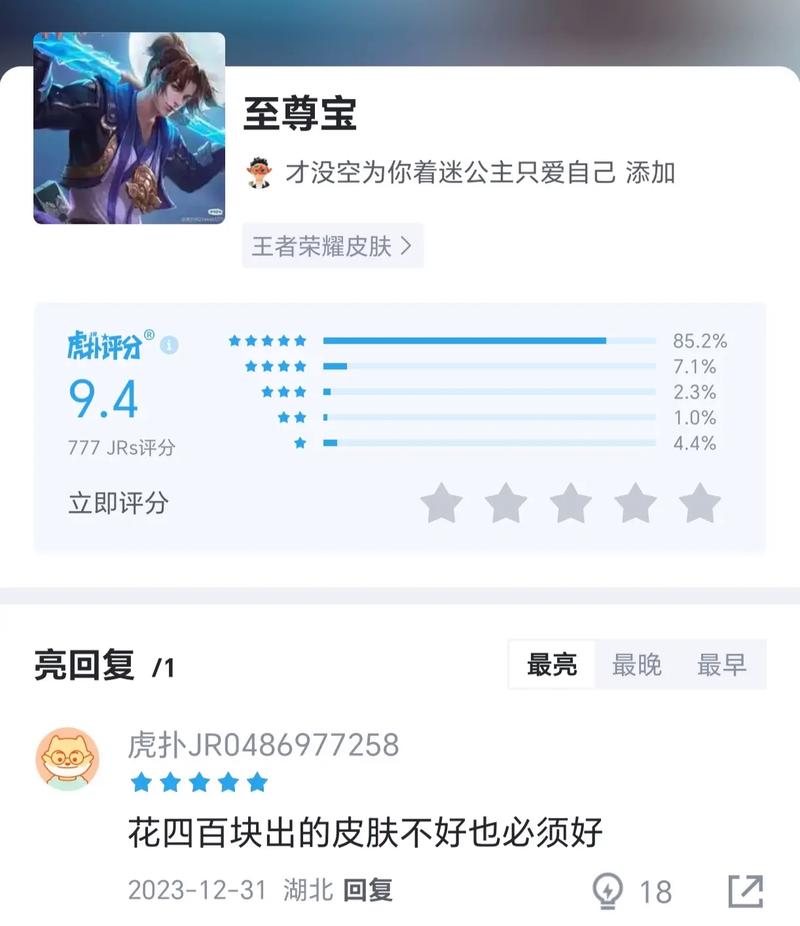Open the commenter's cat avatar
This screenshot has width=800, height=926.
[x=68, y=759]
